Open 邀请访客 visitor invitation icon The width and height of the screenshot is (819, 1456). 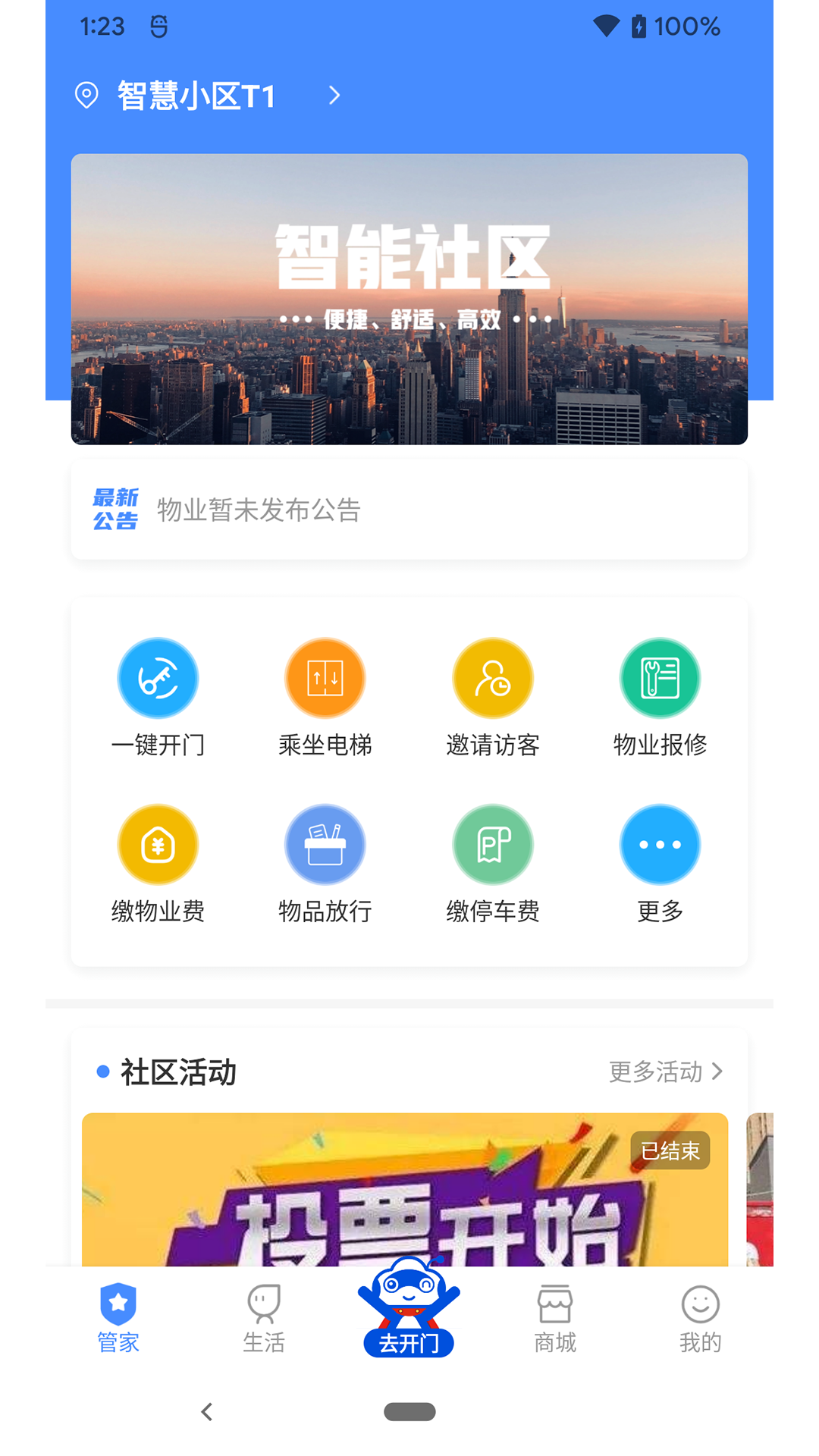(x=492, y=677)
